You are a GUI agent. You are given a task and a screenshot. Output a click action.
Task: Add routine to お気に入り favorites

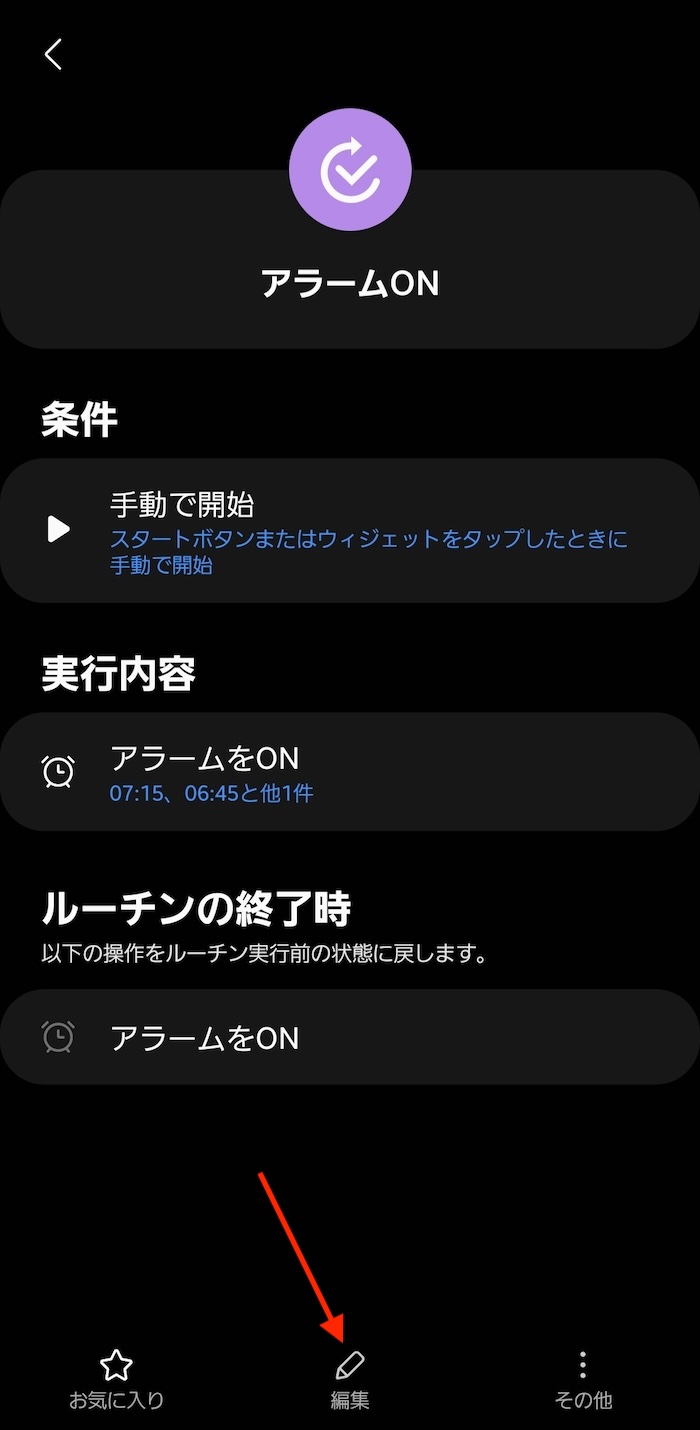(116, 1380)
